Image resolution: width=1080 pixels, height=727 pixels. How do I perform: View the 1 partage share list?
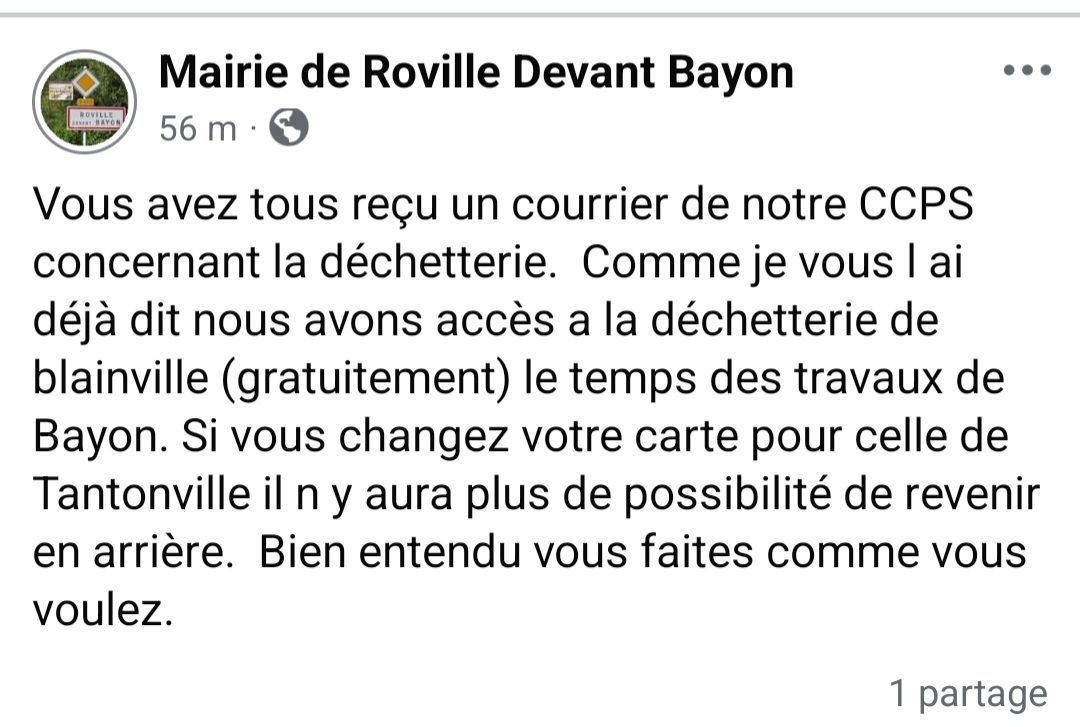tap(968, 693)
